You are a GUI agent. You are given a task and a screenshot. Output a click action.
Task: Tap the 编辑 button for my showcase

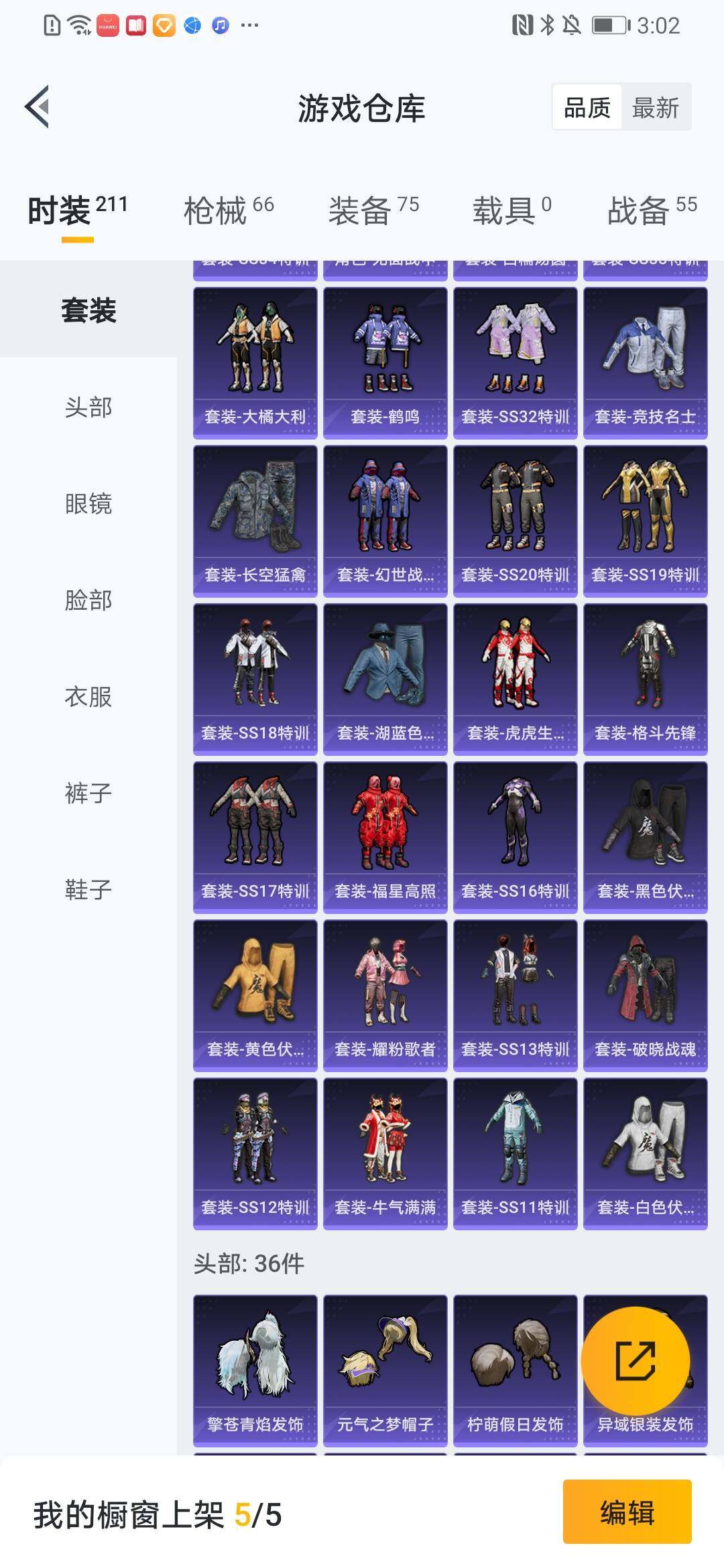pos(627,1512)
